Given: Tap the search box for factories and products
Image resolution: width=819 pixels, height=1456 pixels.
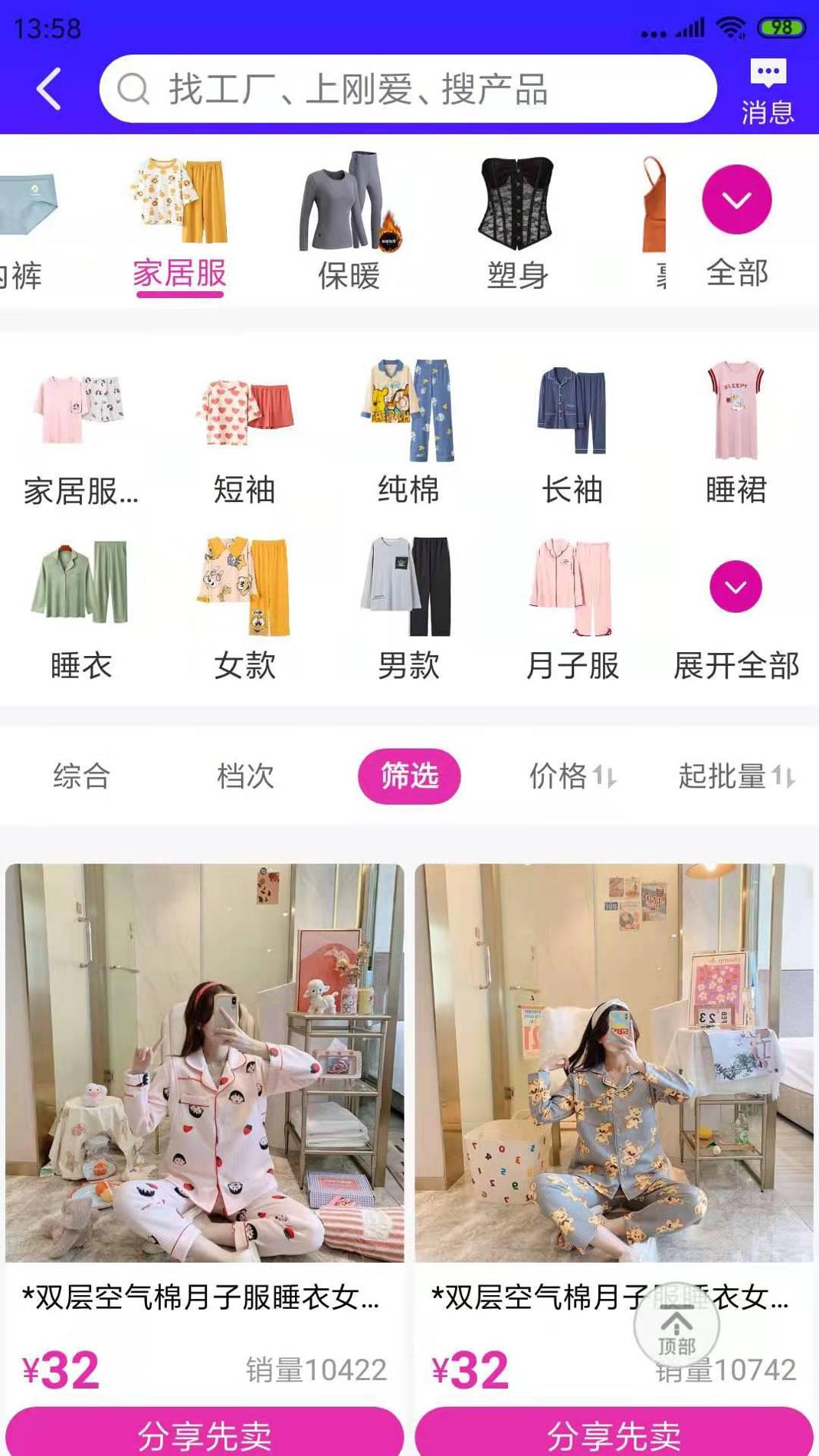Looking at the screenshot, I should [x=408, y=89].
